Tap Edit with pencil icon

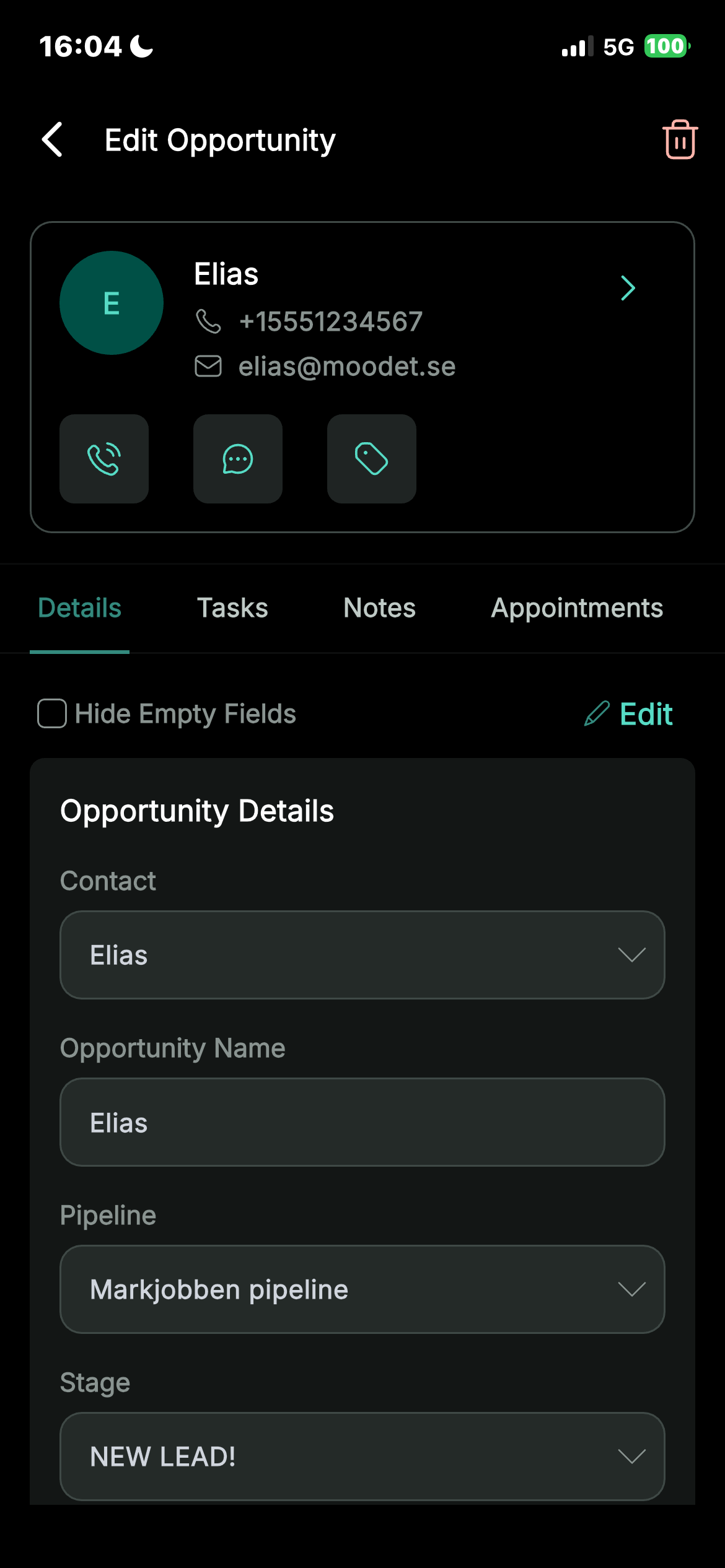[629, 714]
